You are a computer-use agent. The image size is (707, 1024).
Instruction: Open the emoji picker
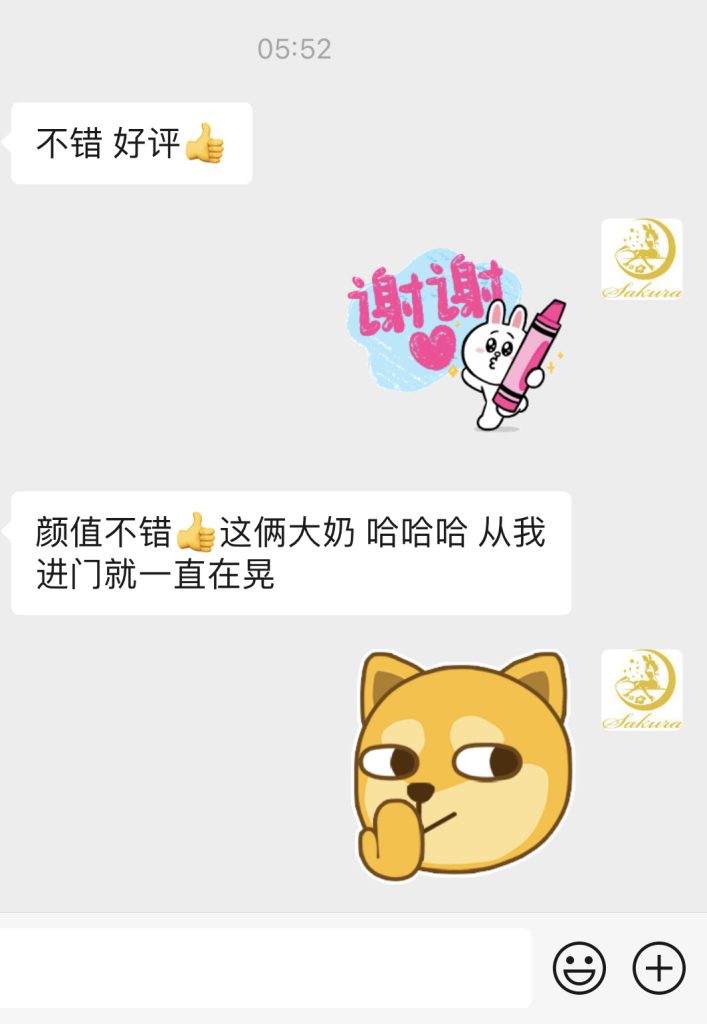580,968
